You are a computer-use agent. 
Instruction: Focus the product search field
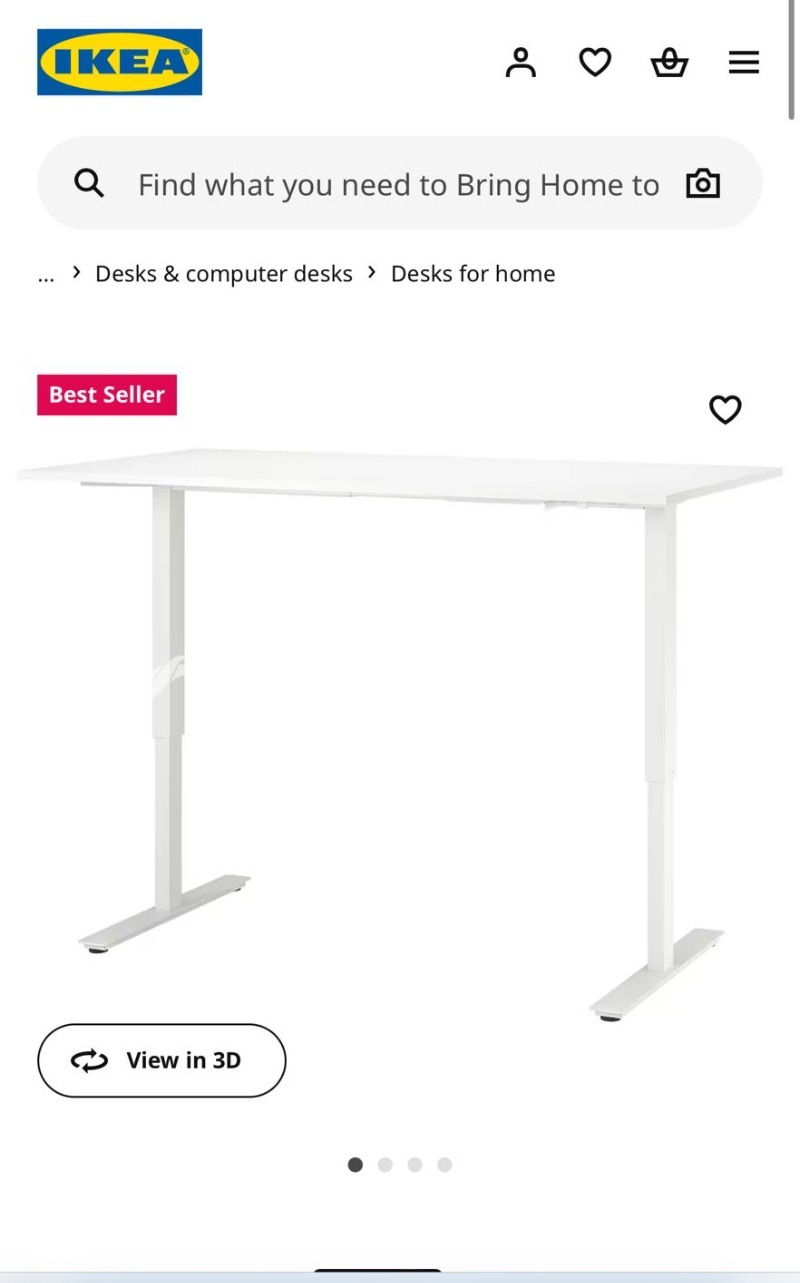(x=398, y=185)
